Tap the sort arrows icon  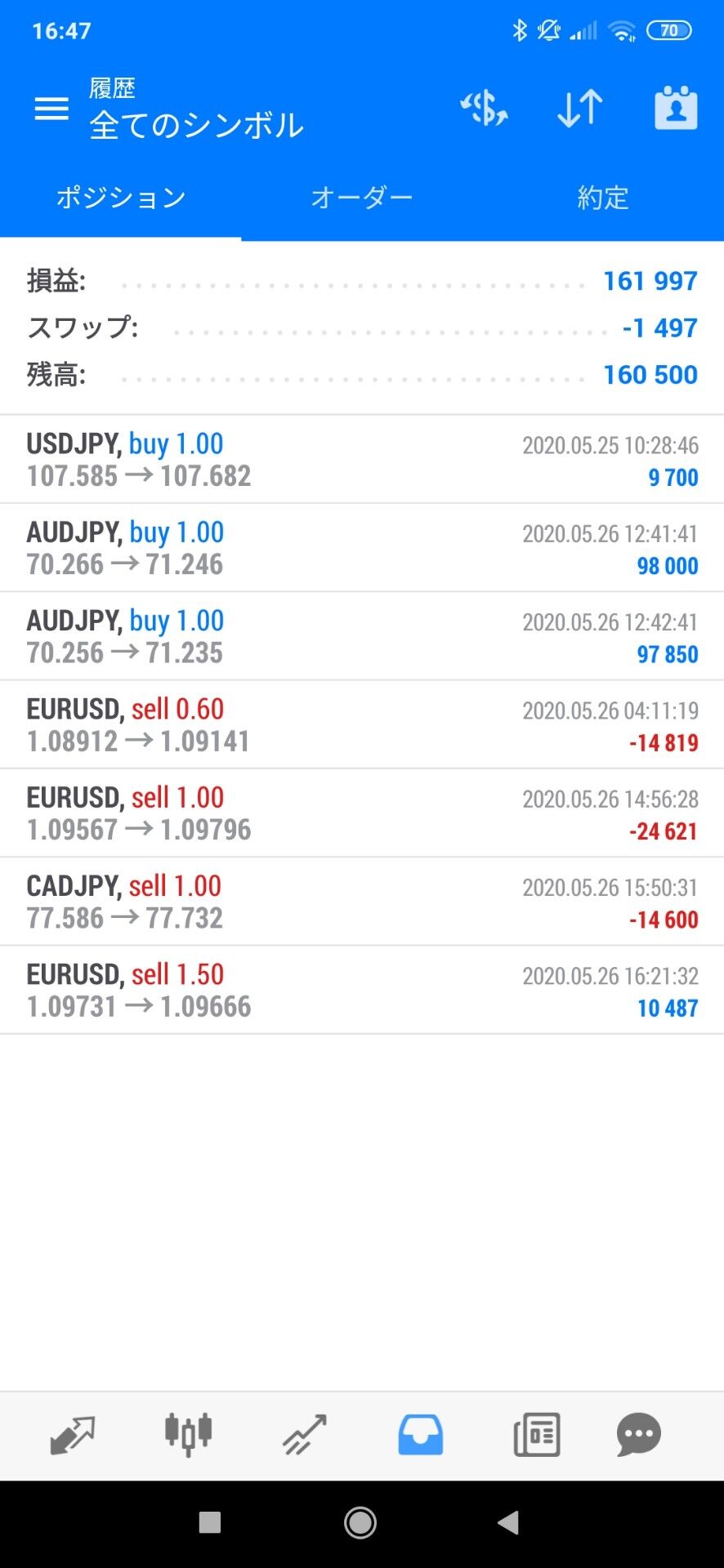tap(579, 109)
